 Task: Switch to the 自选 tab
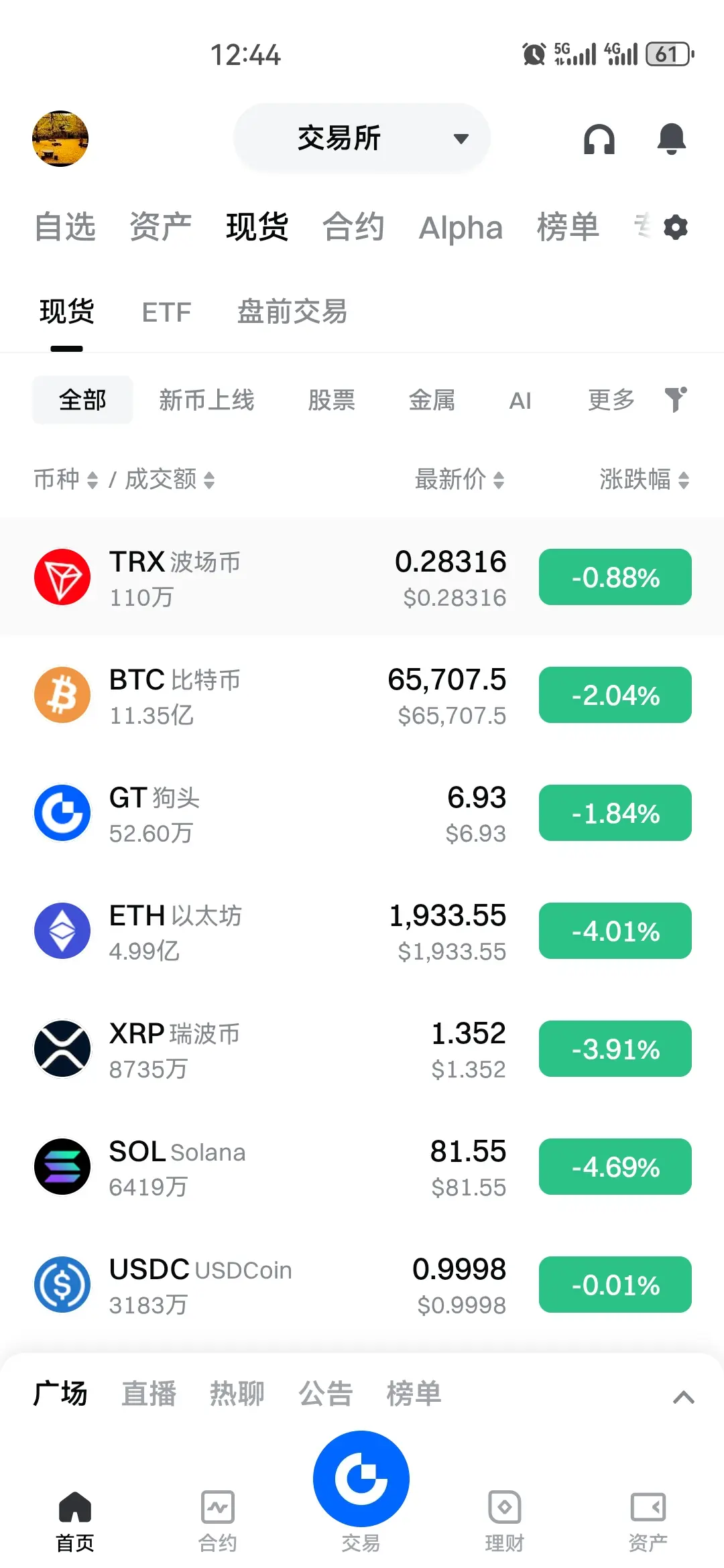click(65, 227)
